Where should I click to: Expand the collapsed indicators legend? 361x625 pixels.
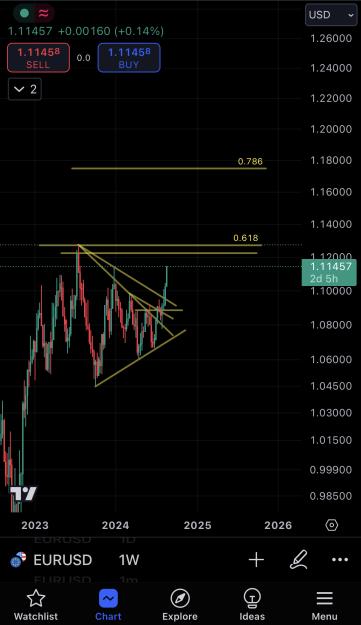tap(25, 89)
